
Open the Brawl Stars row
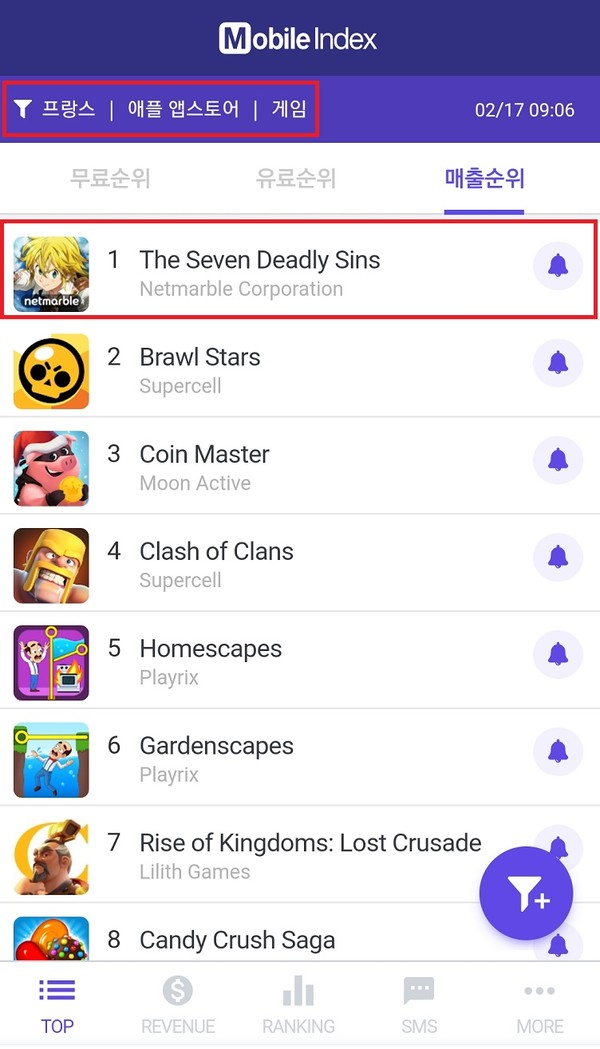pos(260,369)
